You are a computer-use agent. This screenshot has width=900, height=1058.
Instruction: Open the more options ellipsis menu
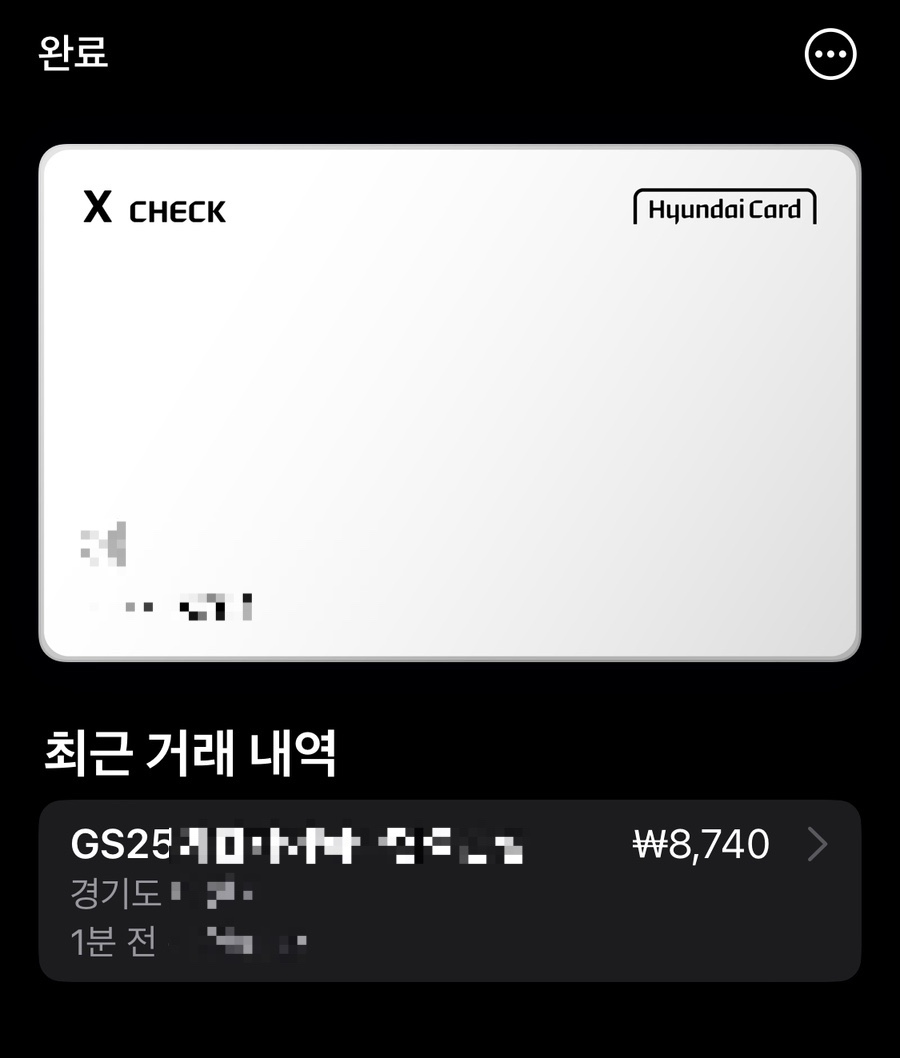coord(830,53)
